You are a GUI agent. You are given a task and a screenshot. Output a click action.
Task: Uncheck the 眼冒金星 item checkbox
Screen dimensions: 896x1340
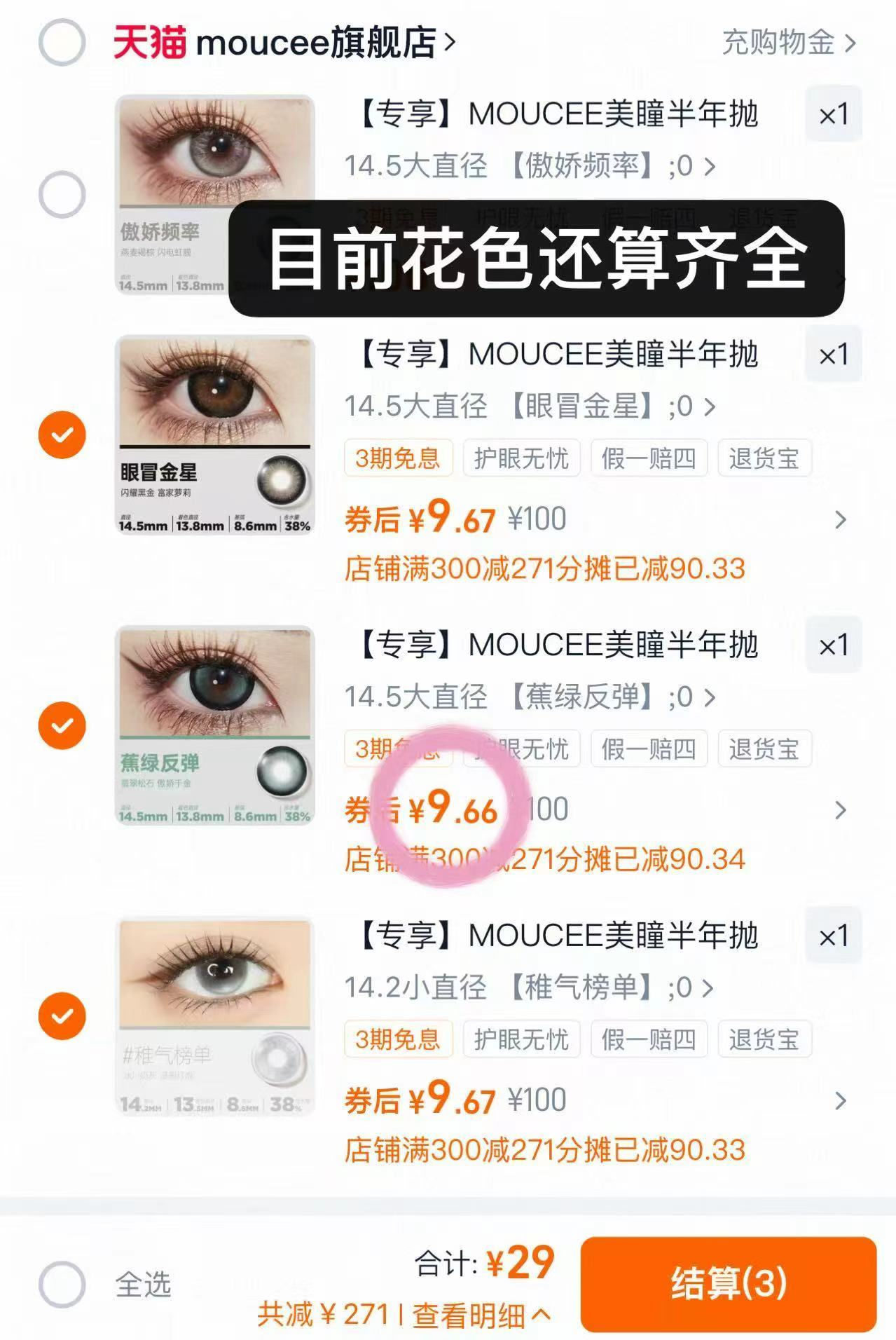click(64, 435)
